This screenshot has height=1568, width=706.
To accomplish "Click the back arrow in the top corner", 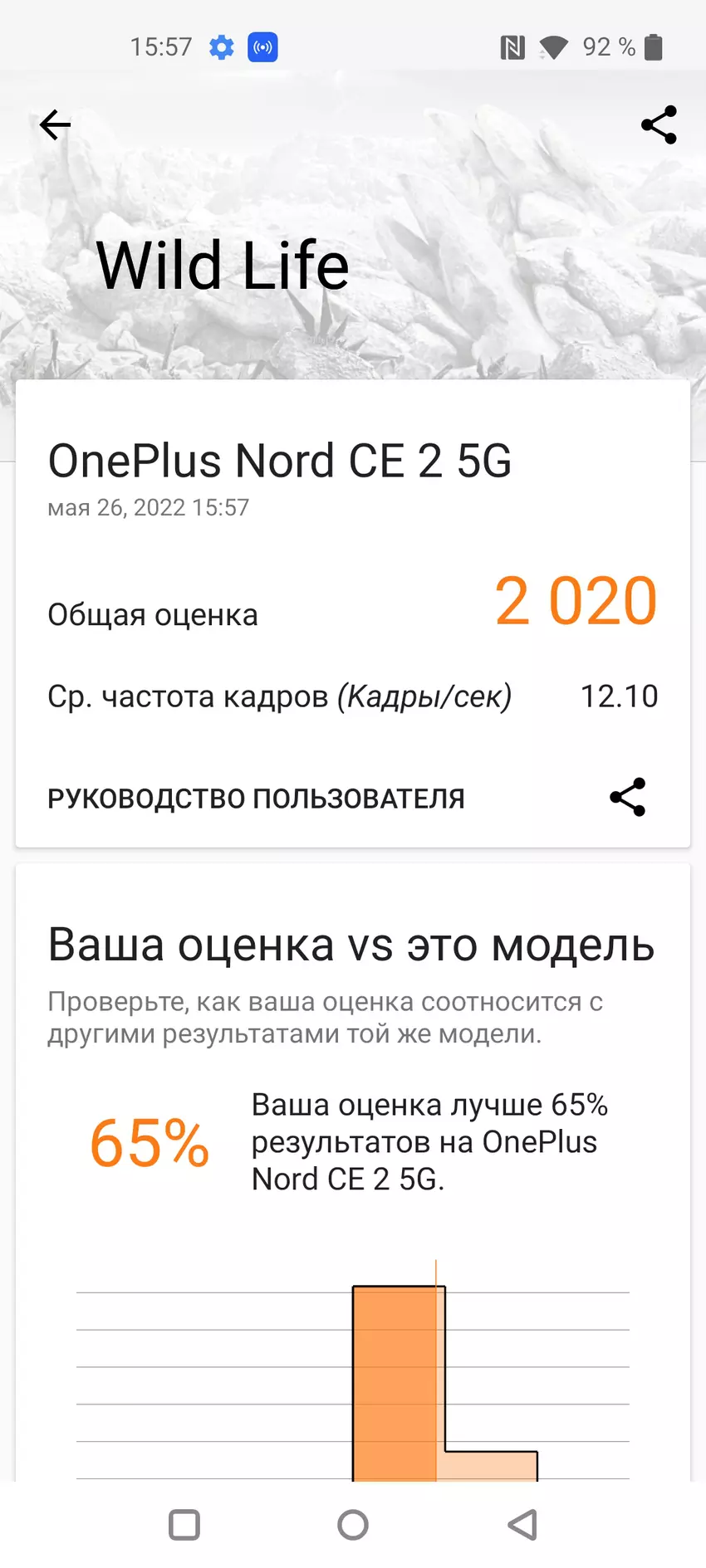I will (55, 125).
